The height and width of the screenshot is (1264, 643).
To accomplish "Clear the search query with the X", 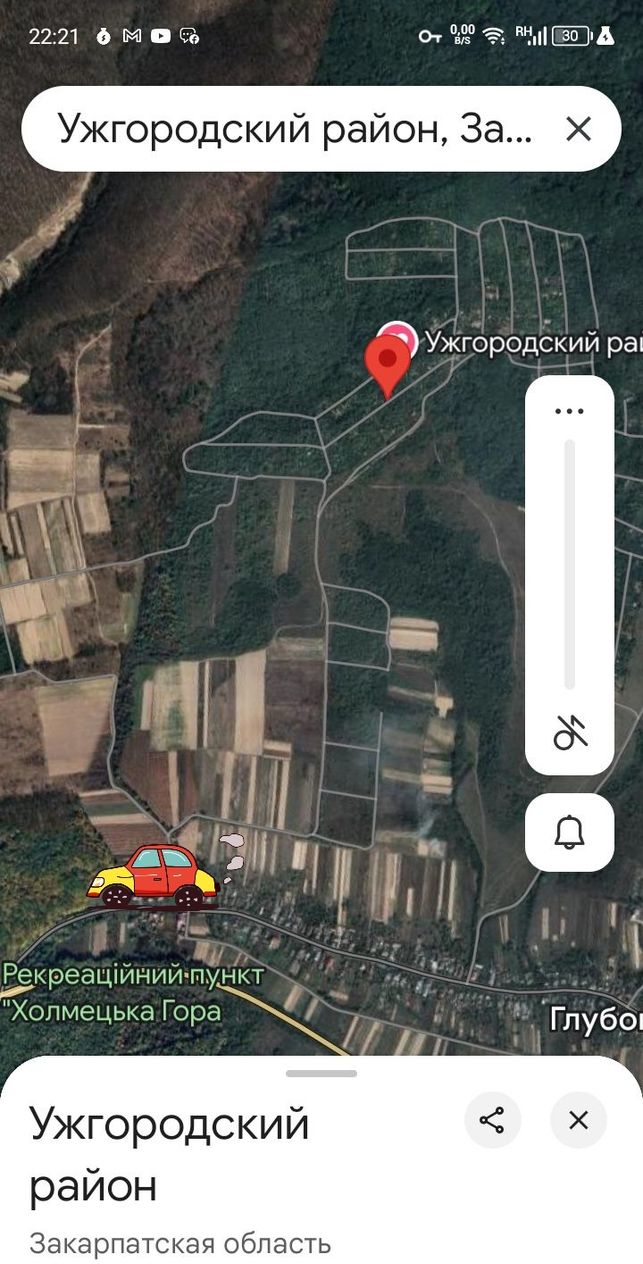I will coord(578,129).
